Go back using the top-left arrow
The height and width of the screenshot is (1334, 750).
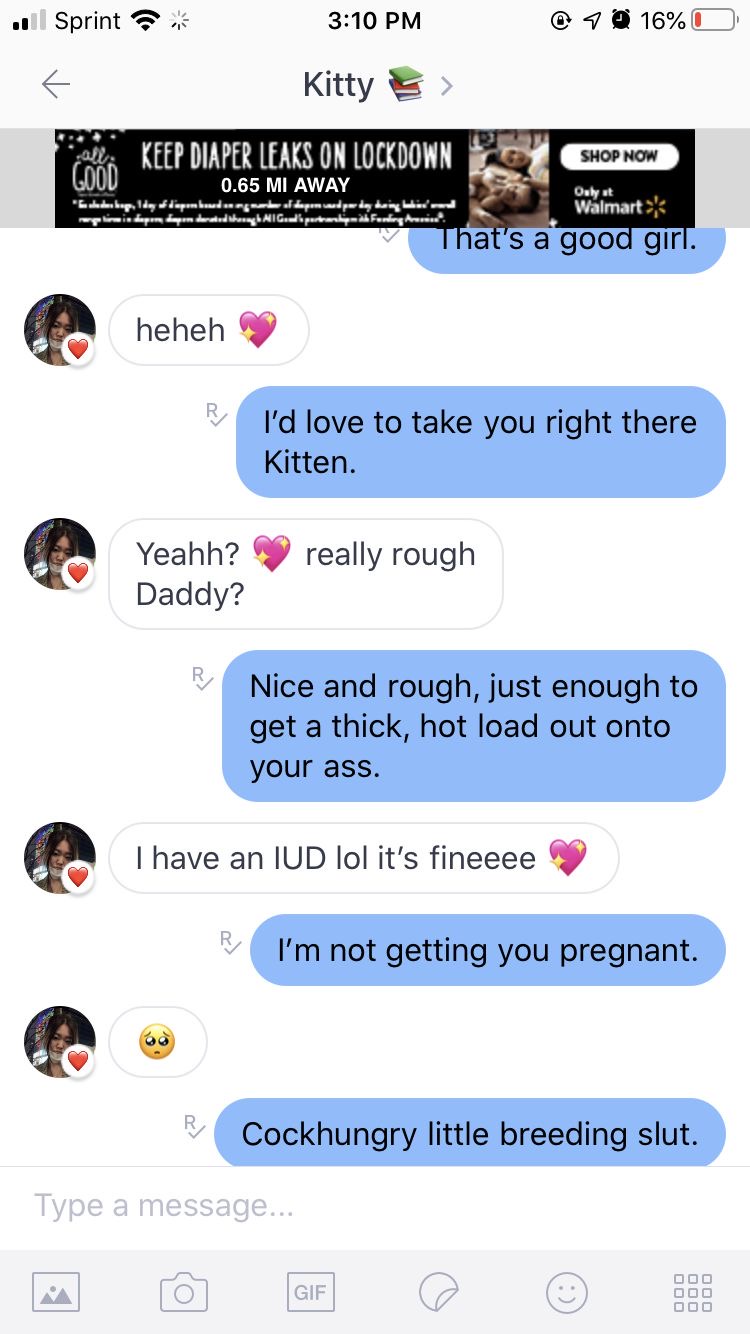[x=56, y=85]
